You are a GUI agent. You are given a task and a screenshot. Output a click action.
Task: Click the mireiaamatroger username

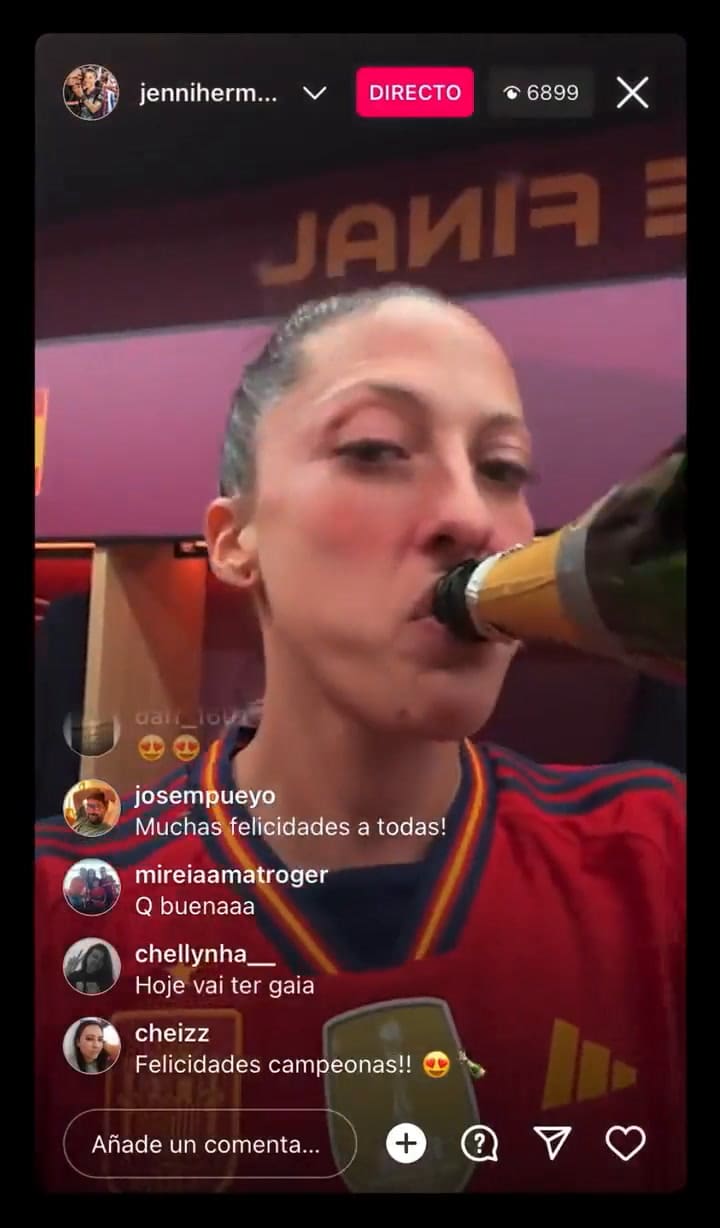coord(228,874)
